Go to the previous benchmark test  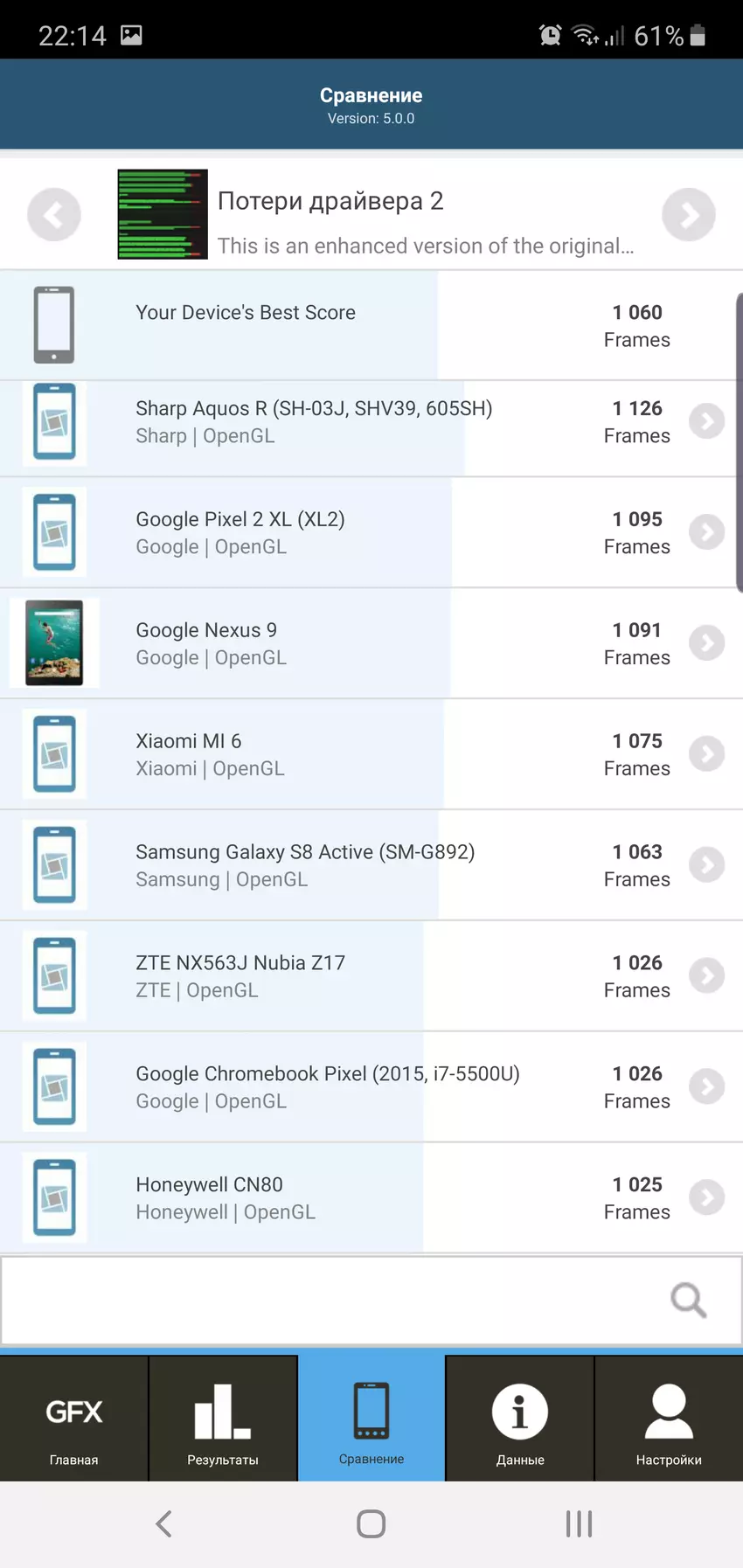click(x=54, y=215)
